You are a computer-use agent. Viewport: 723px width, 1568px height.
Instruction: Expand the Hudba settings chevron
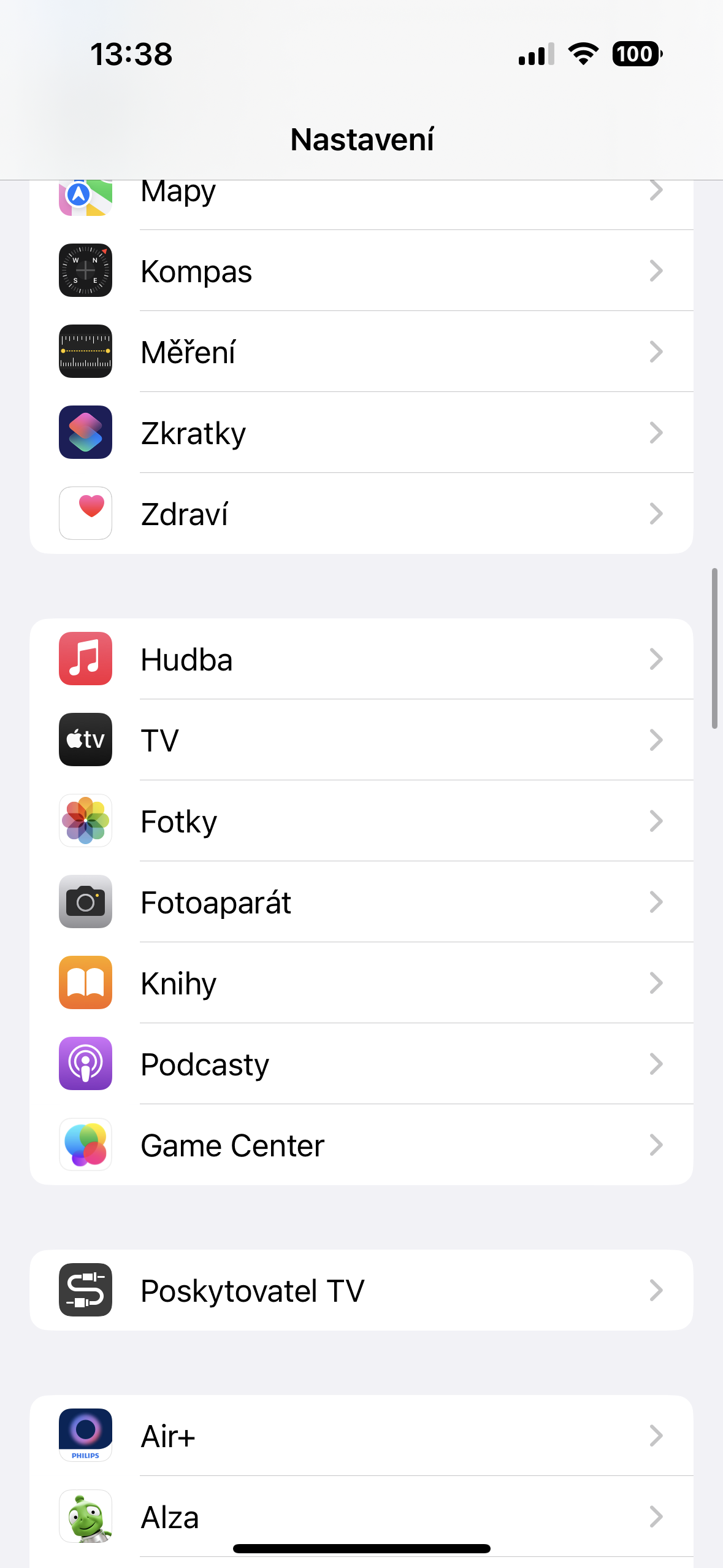tap(656, 659)
